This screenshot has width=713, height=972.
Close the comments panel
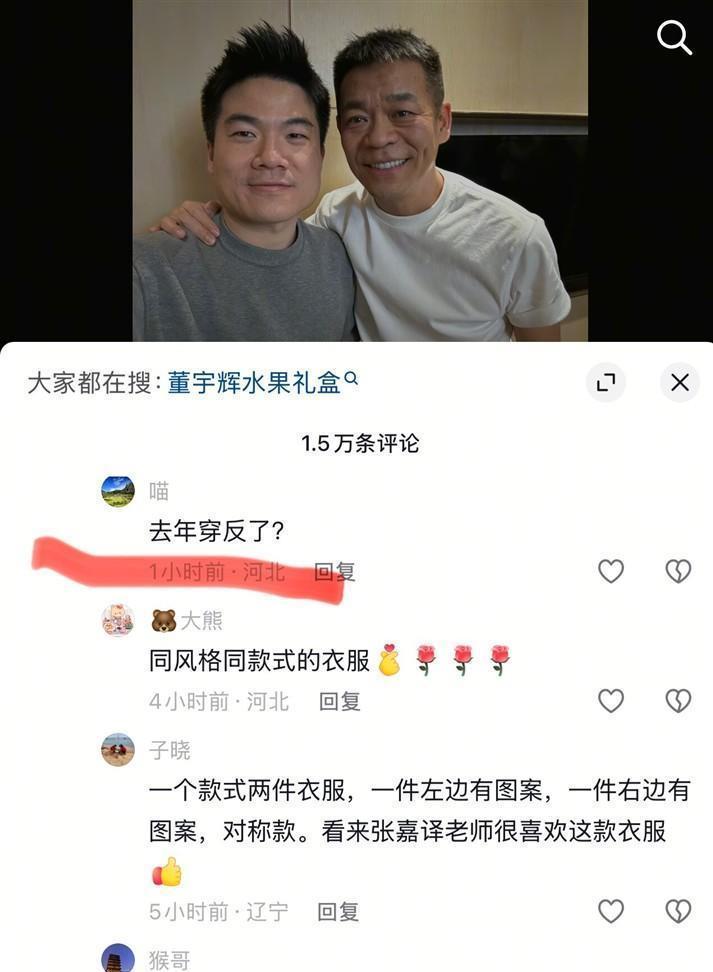(680, 383)
